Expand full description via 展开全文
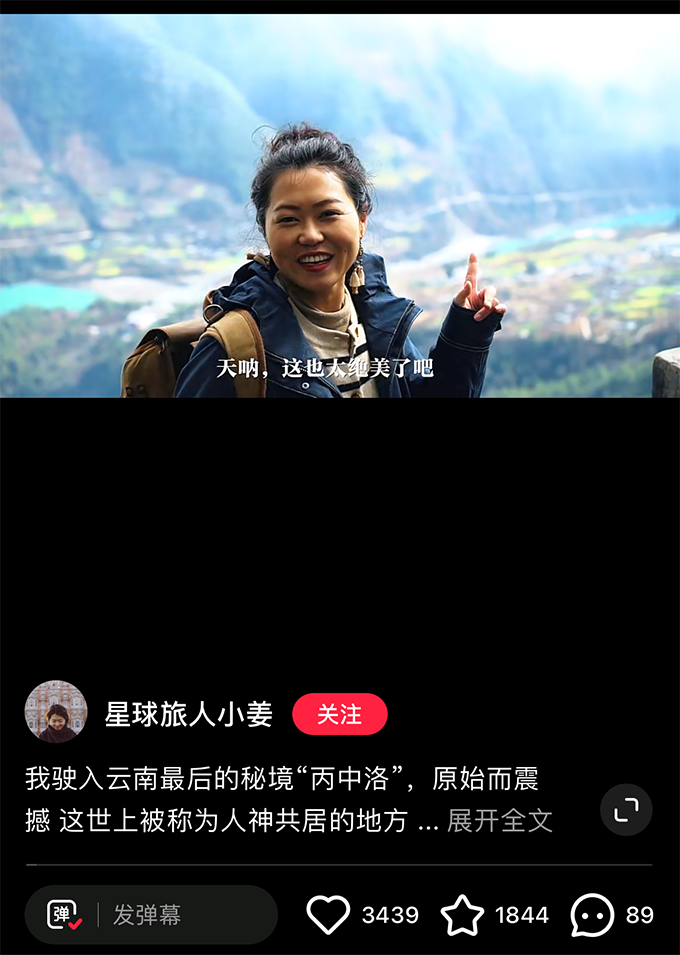The image size is (680, 955). 499,821
